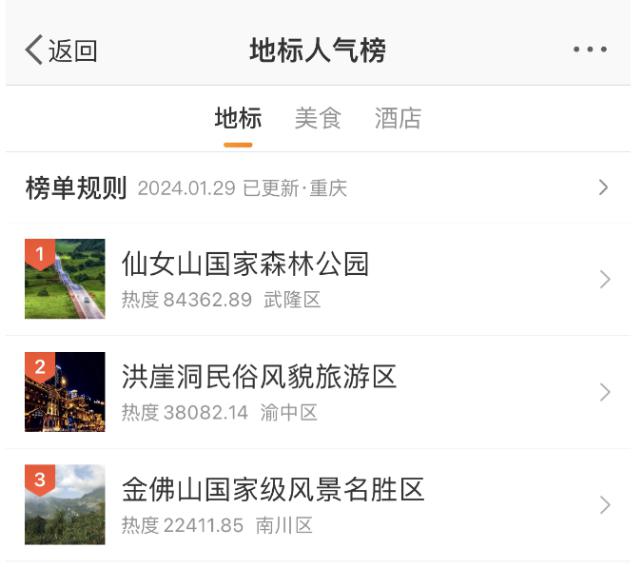Image resolution: width=642 pixels, height=567 pixels.
Task: View 洪崖洞民俗风貌旅游区 details
Action: (318, 391)
